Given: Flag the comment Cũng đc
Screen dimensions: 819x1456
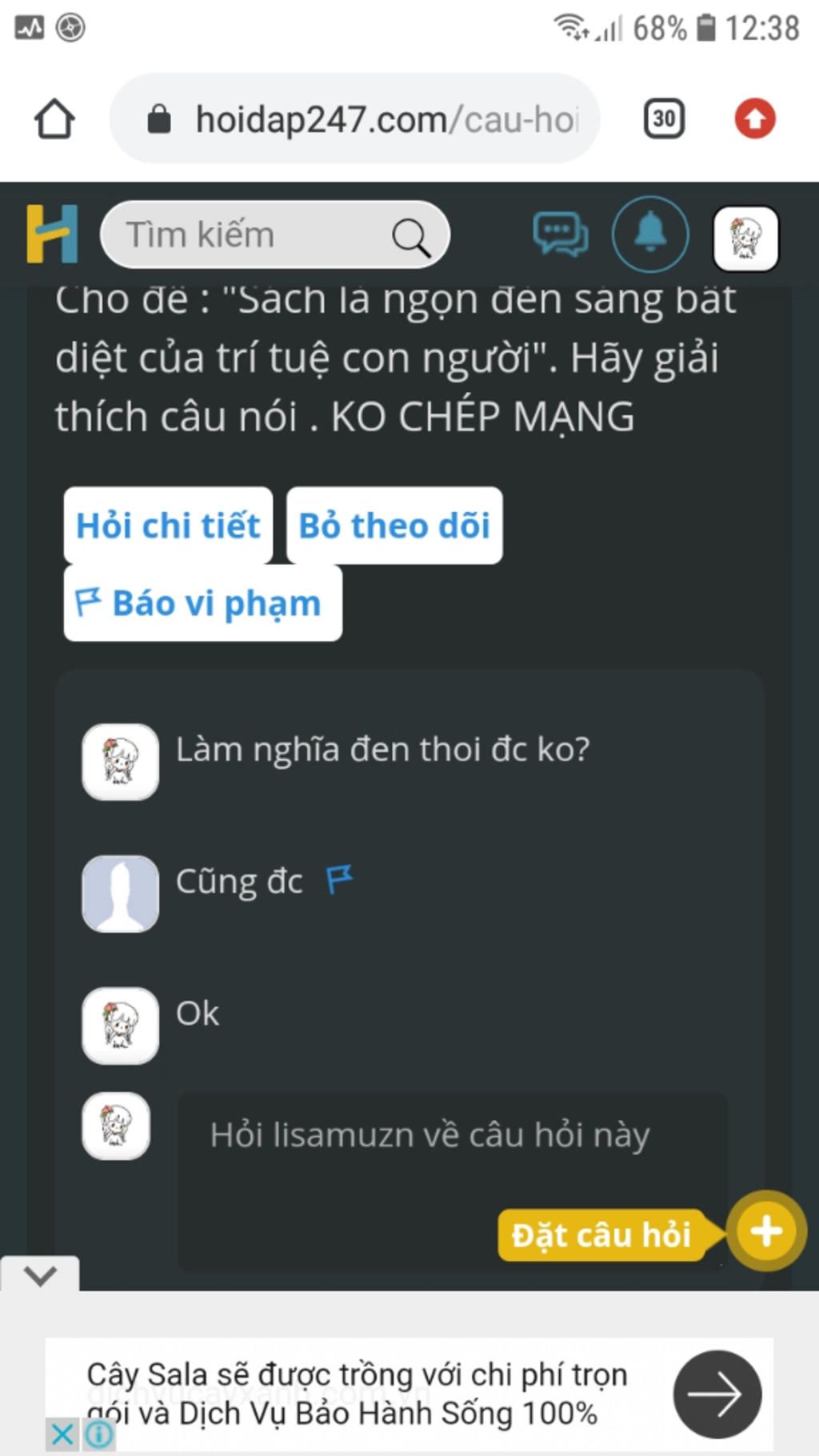Looking at the screenshot, I should (x=339, y=879).
